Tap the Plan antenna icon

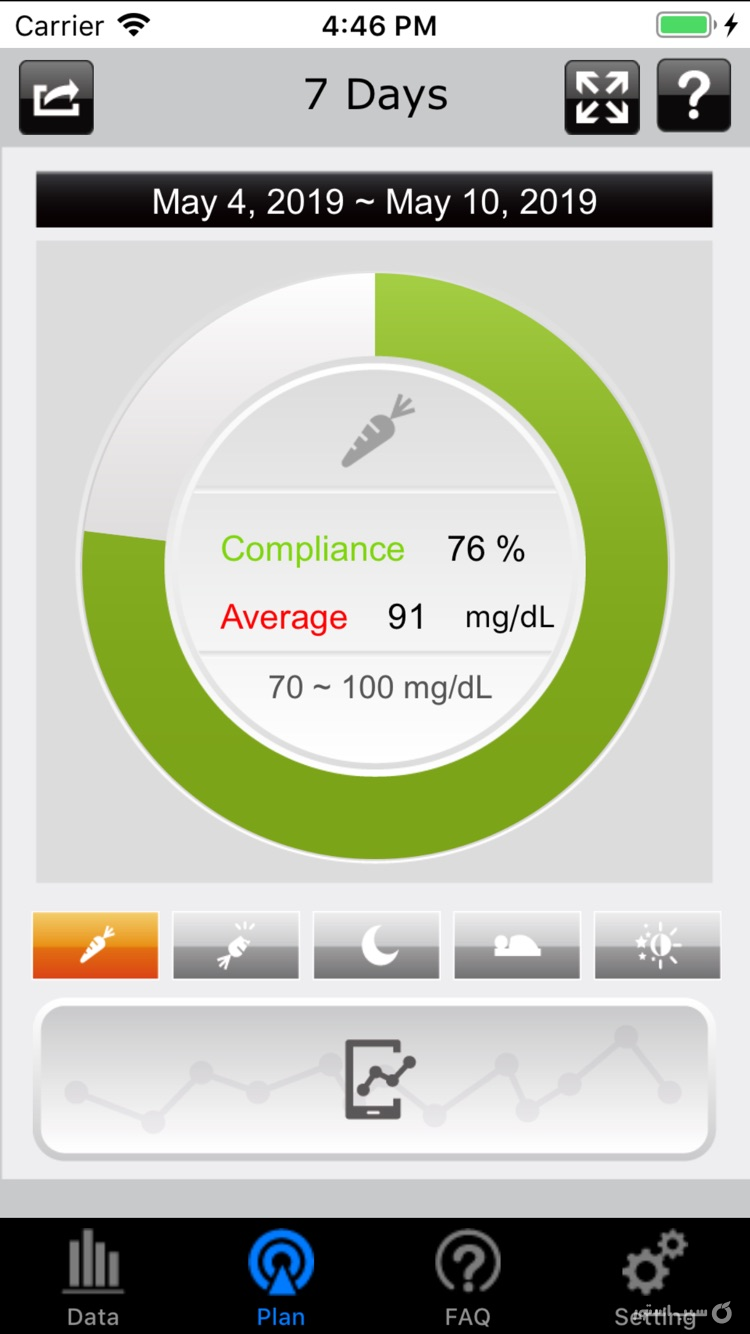(x=280, y=1263)
